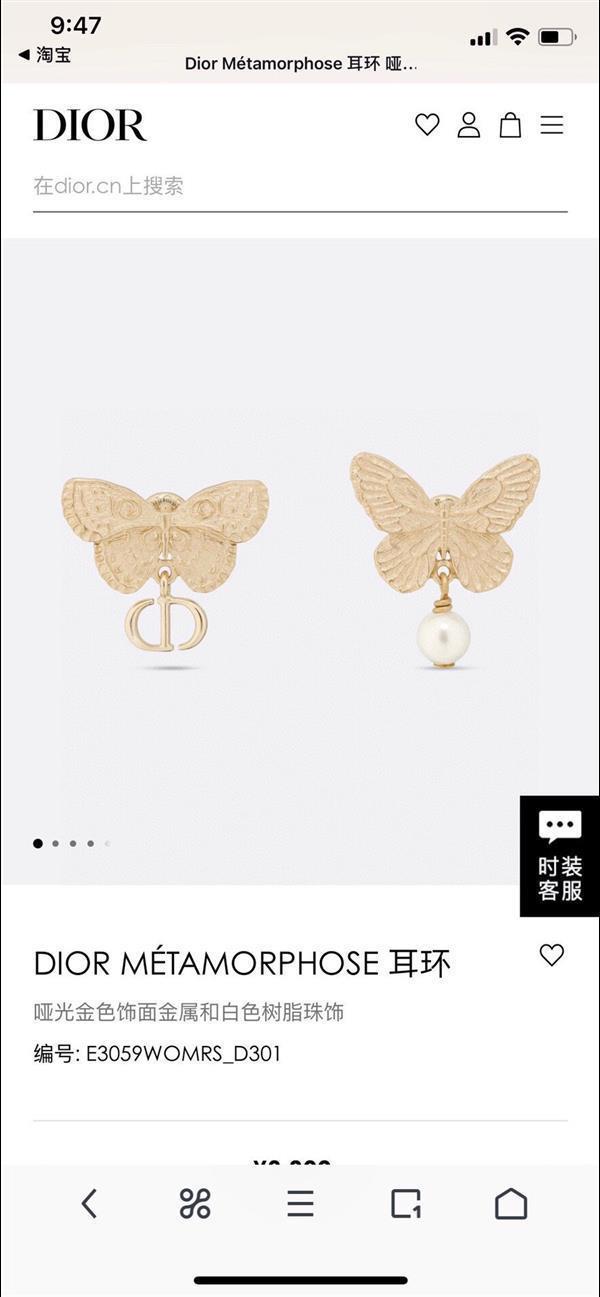The height and width of the screenshot is (1297, 600).
Task: Open the browser four-circle shortcuts icon
Action: (x=195, y=1203)
